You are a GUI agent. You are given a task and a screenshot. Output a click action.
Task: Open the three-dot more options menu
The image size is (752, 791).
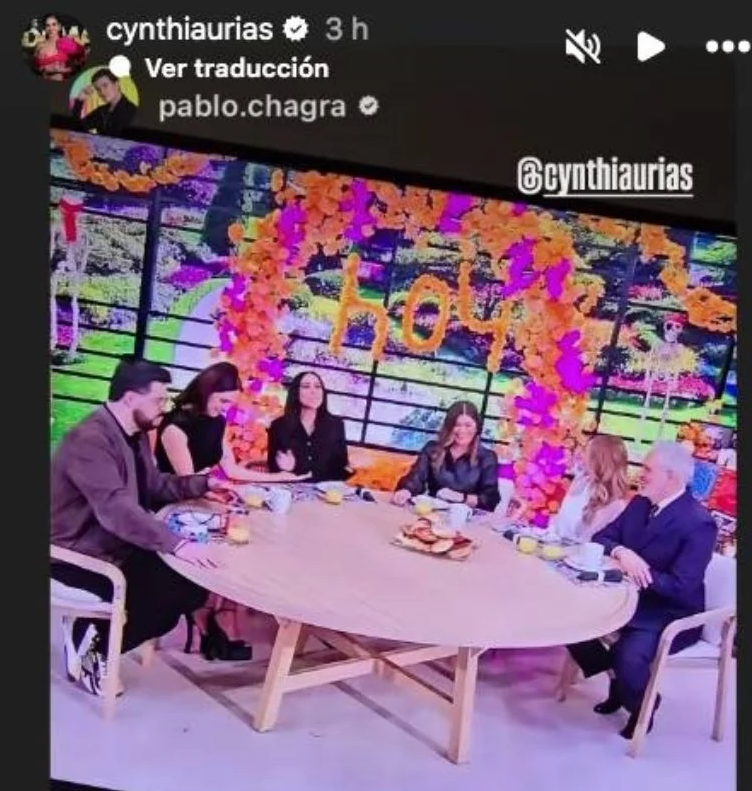726,47
